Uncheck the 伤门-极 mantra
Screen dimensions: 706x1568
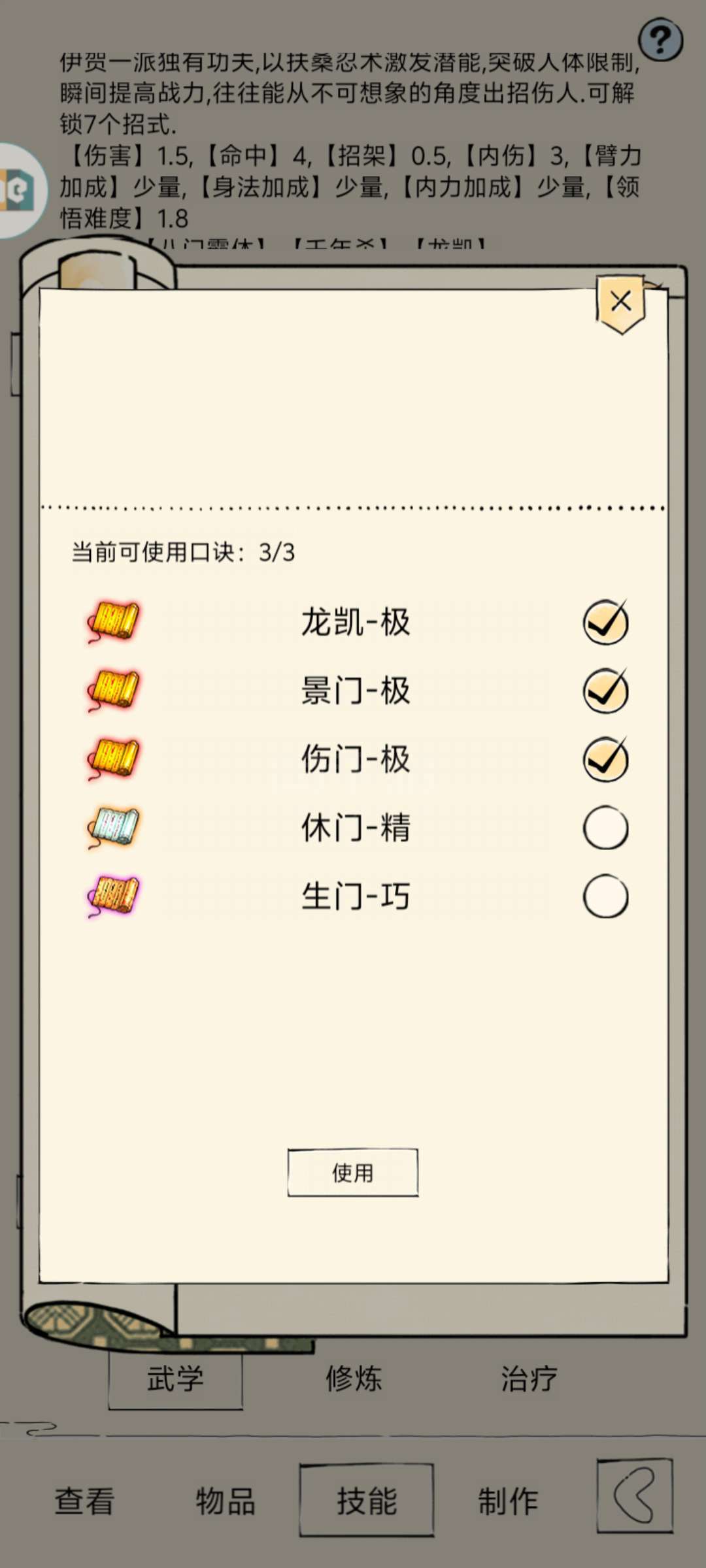(x=606, y=759)
